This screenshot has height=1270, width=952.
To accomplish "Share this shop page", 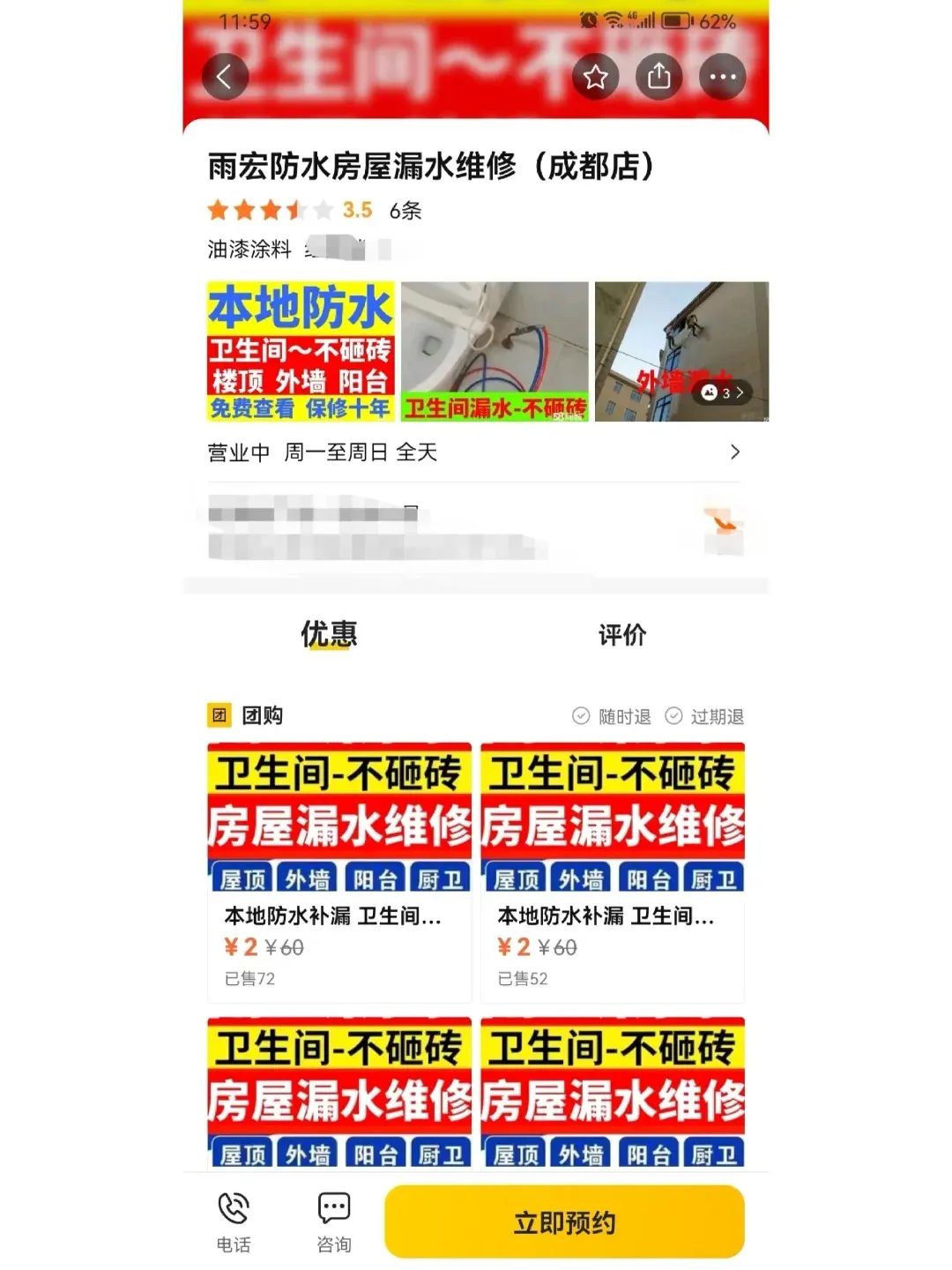I will [x=658, y=77].
